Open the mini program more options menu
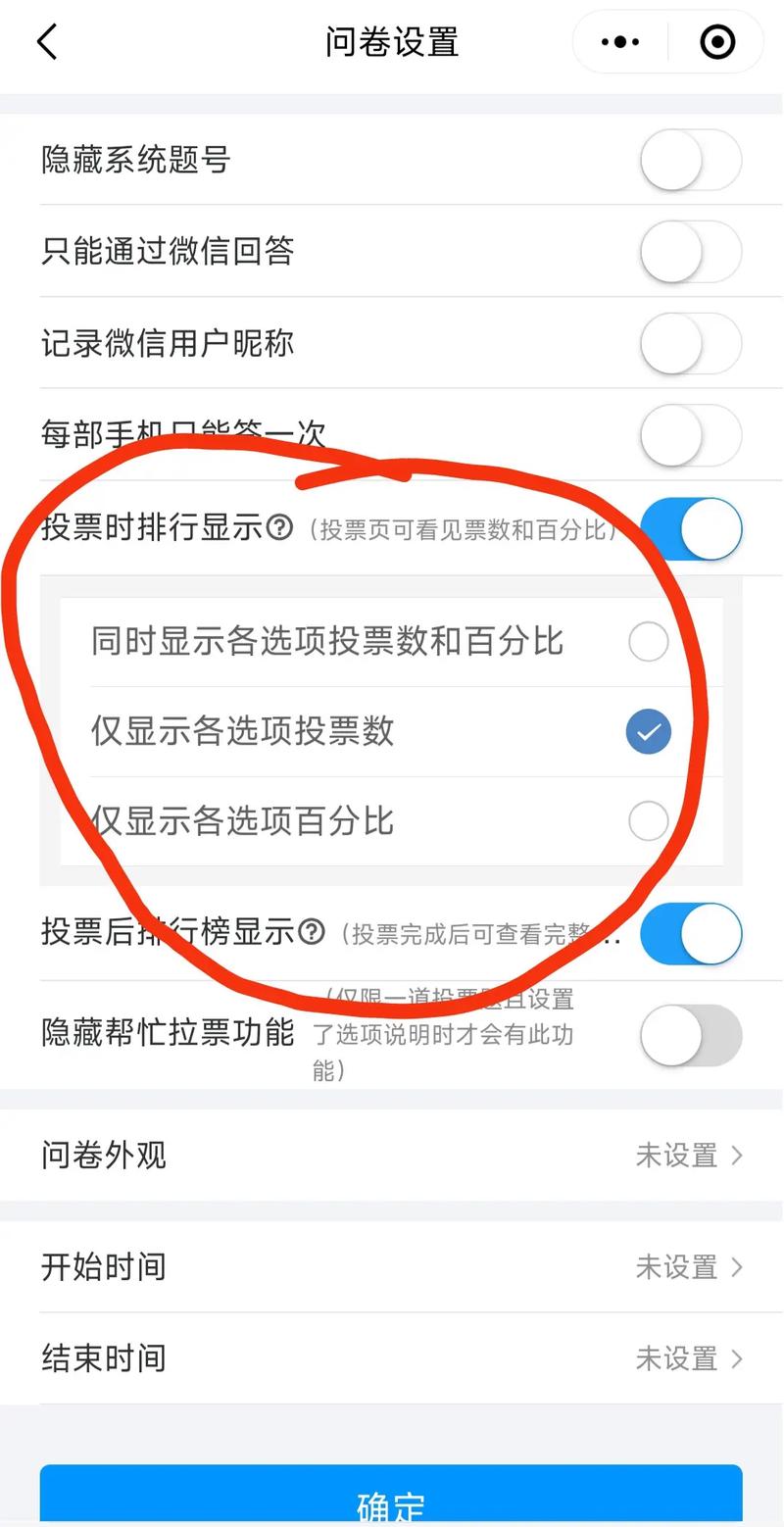This screenshot has height=1527, width=784. (620, 42)
